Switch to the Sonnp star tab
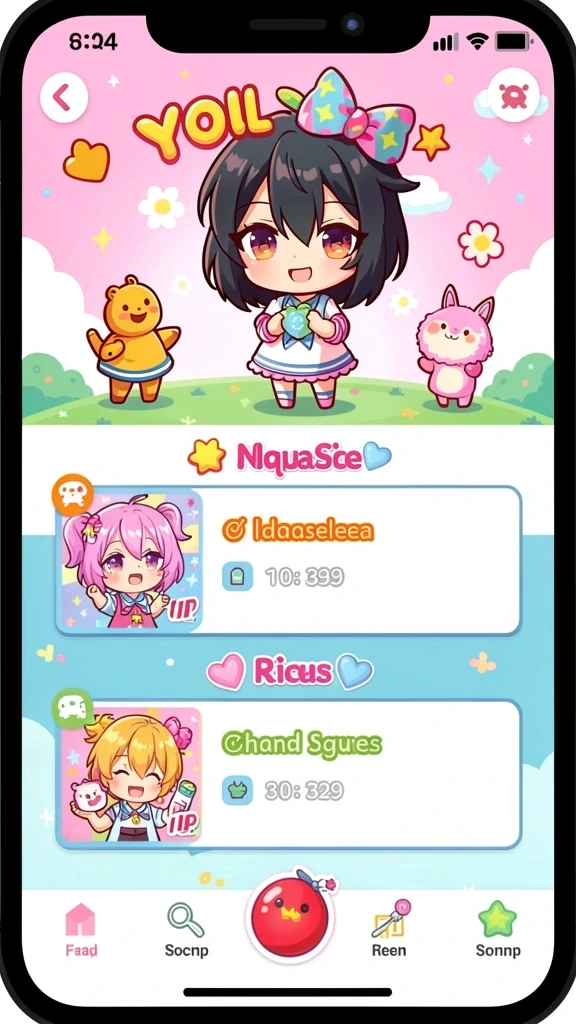 (x=498, y=930)
